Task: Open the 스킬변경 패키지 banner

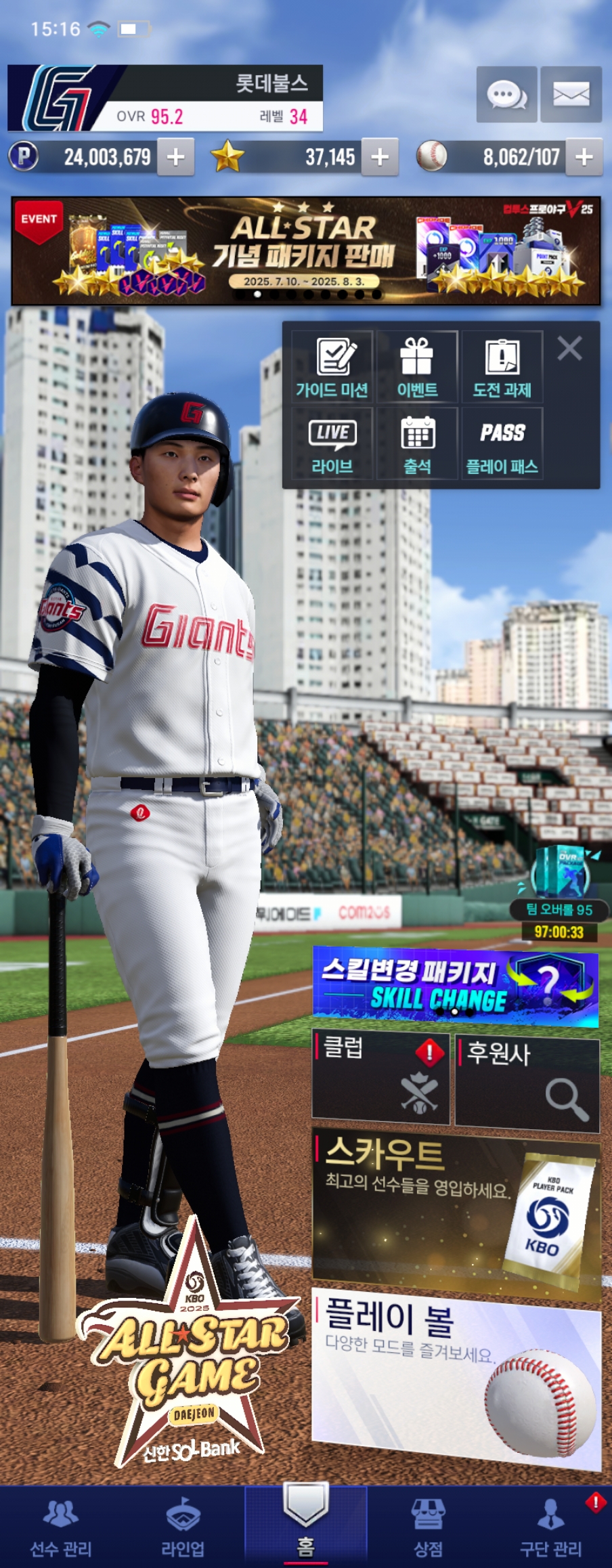Action: (x=455, y=986)
